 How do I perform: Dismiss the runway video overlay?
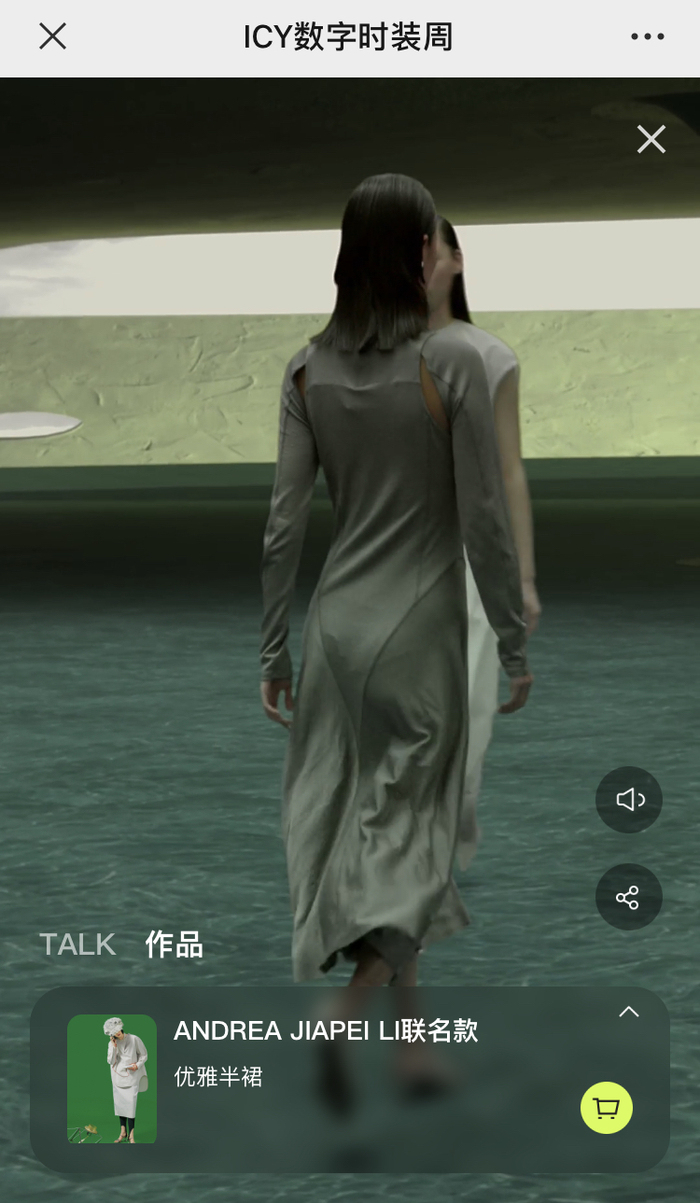coord(651,139)
